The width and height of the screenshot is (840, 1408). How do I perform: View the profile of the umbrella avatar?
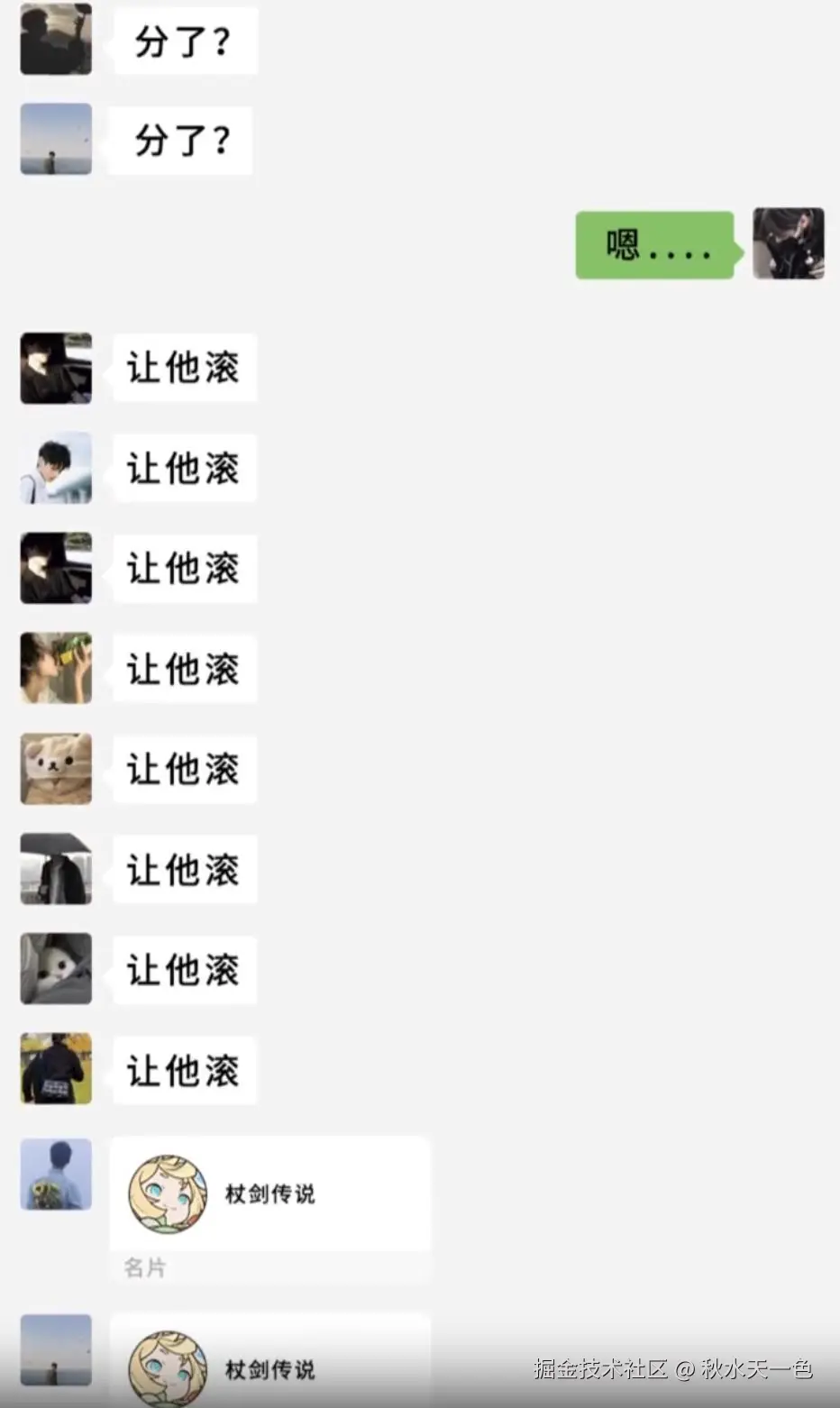tap(56, 869)
